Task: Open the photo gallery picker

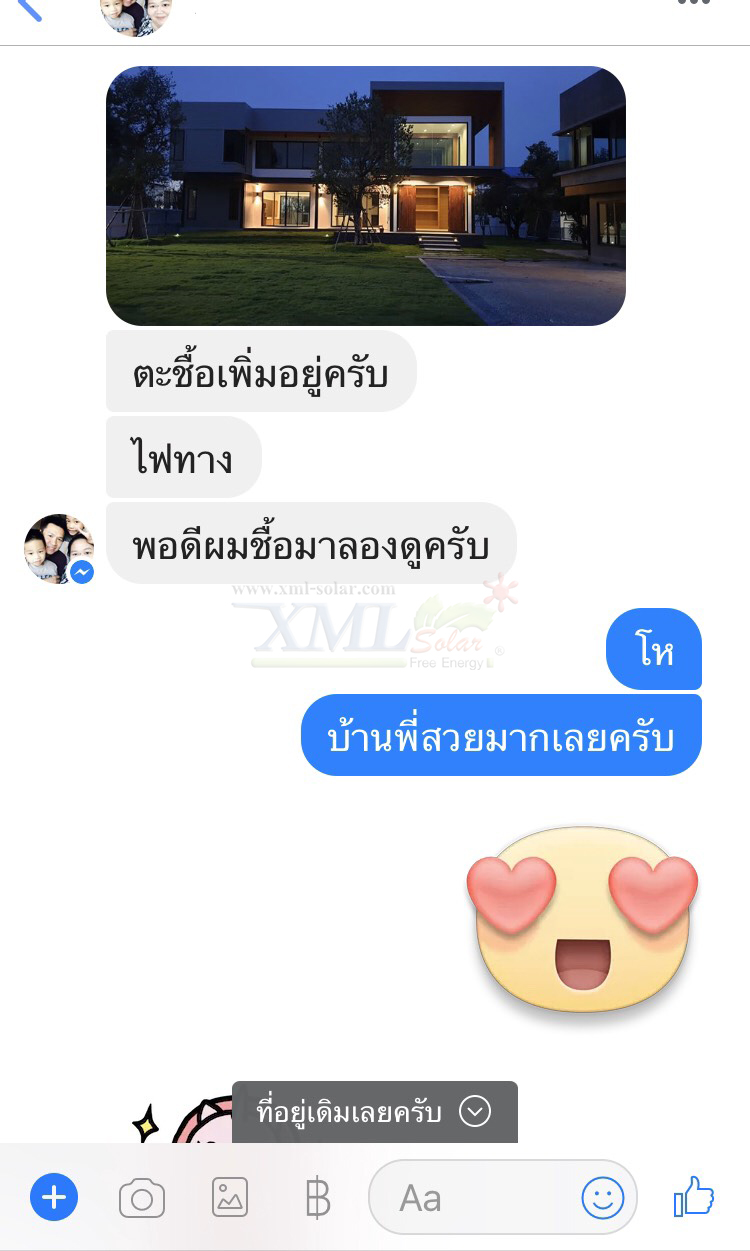Action: click(x=230, y=1197)
